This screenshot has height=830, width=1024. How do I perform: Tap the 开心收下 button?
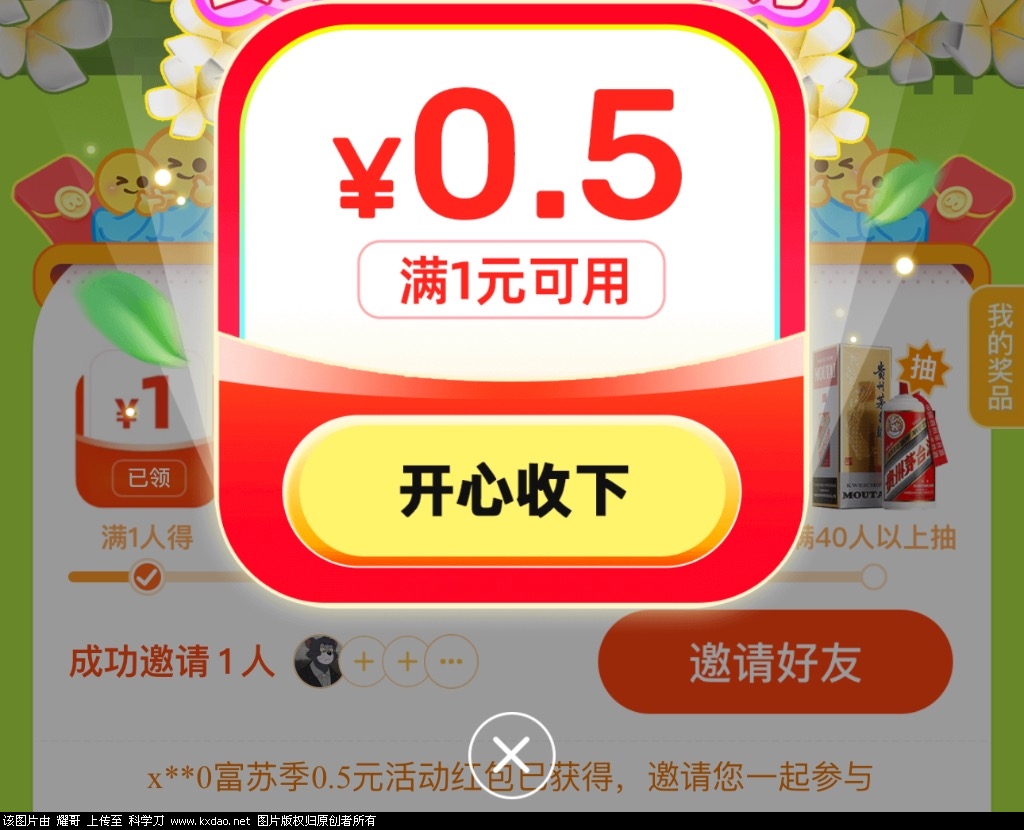[x=512, y=490]
